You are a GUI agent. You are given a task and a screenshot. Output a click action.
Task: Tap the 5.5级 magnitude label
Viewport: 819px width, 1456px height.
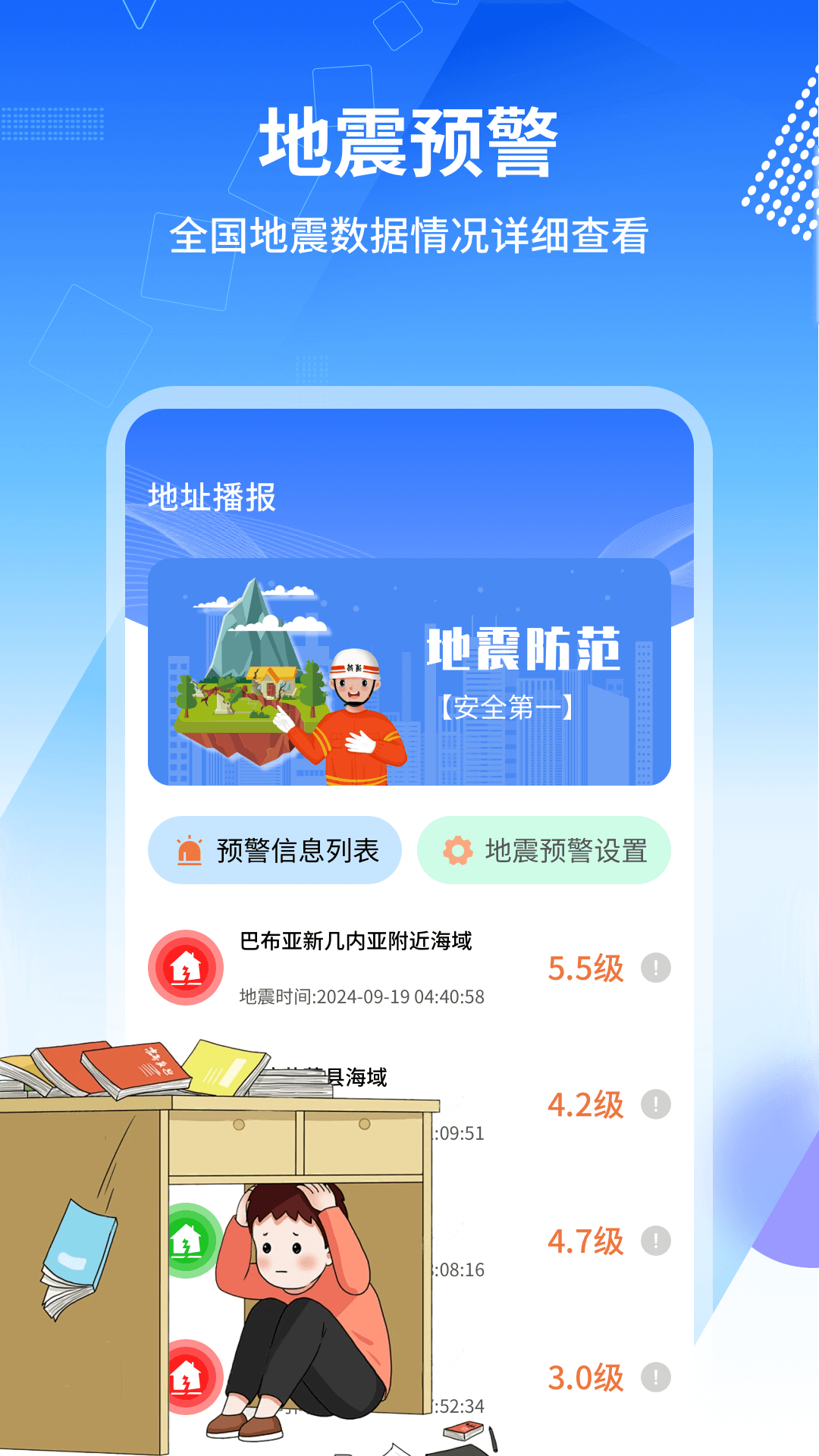(x=586, y=969)
